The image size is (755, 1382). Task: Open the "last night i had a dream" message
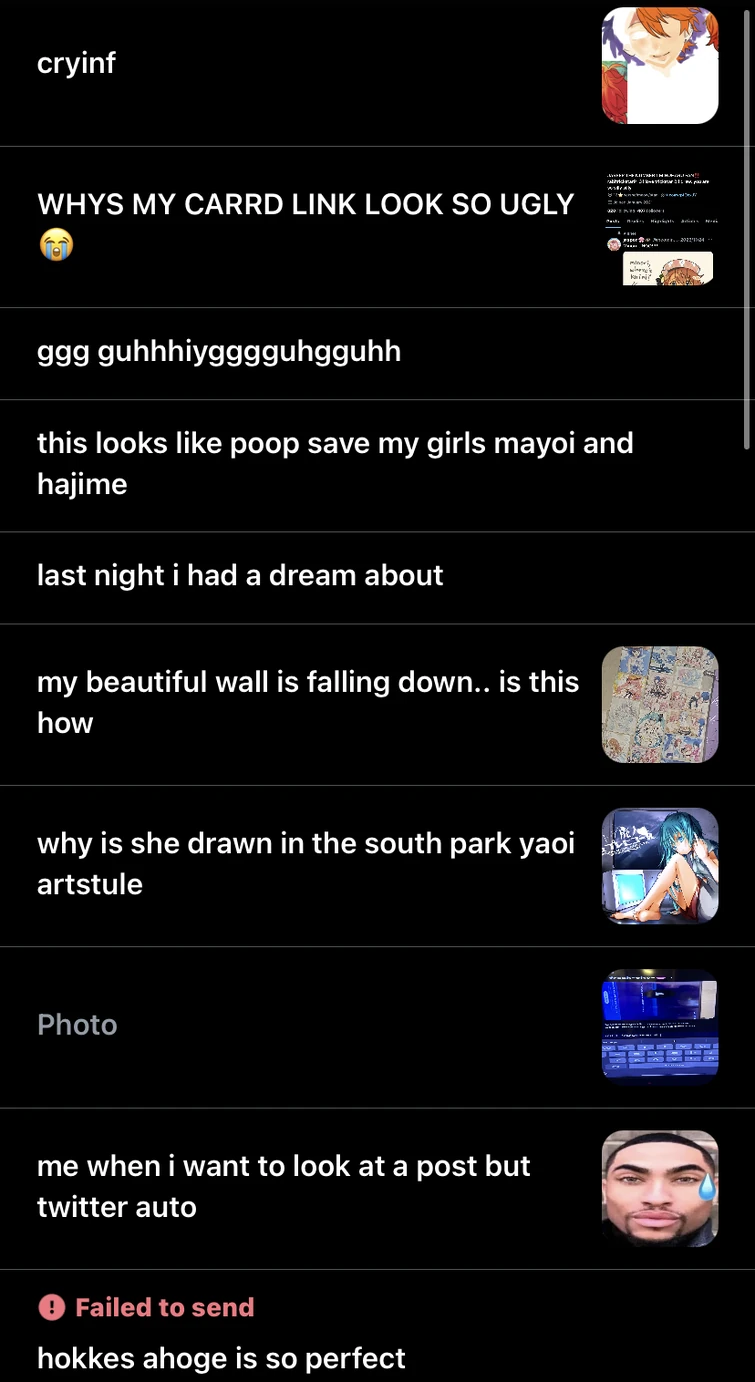tap(240, 575)
